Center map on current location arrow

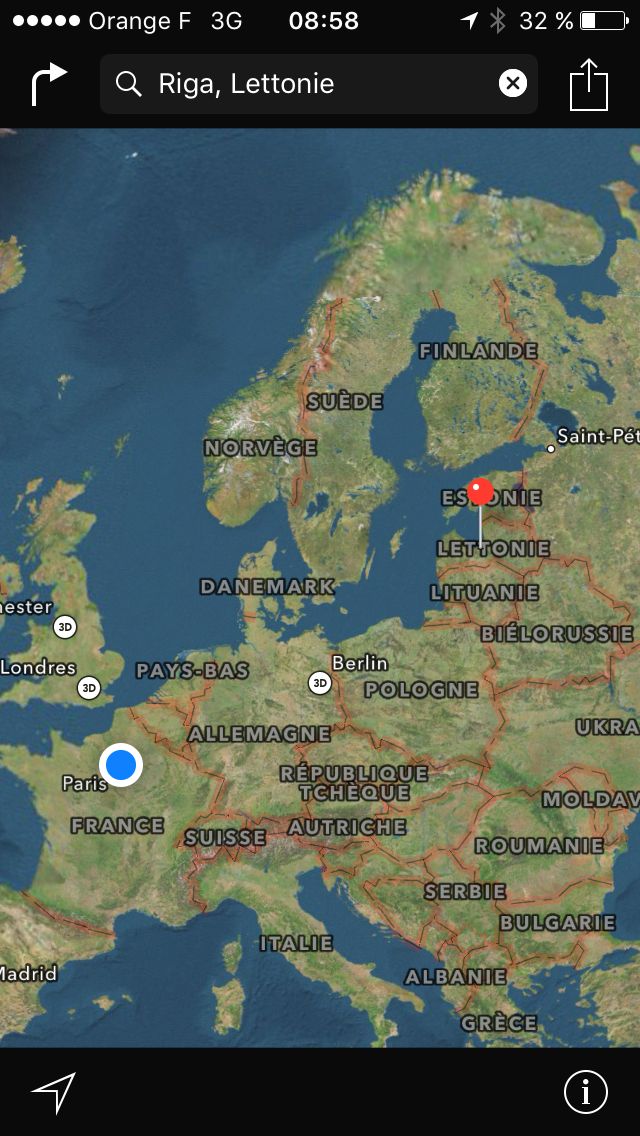pyautogui.click(x=53, y=1093)
